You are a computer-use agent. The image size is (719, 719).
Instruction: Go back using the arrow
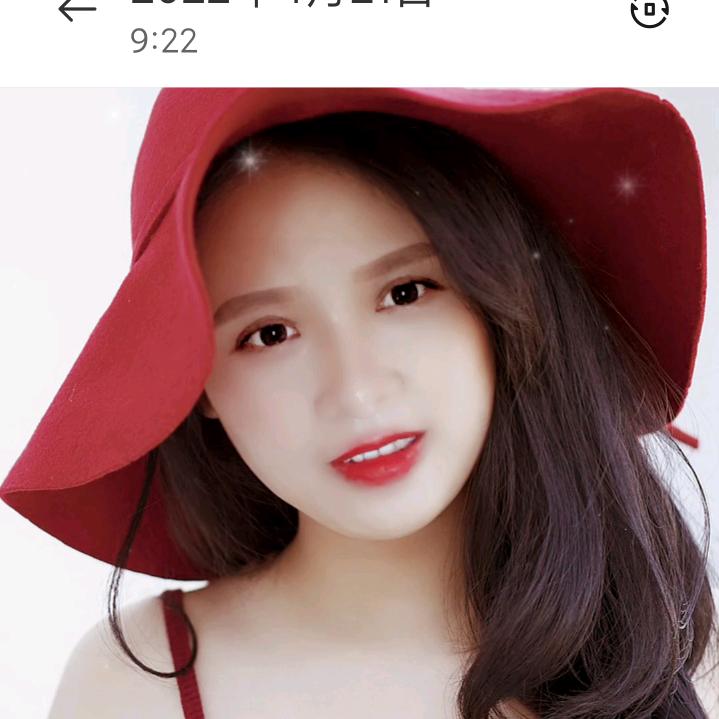click(76, 10)
